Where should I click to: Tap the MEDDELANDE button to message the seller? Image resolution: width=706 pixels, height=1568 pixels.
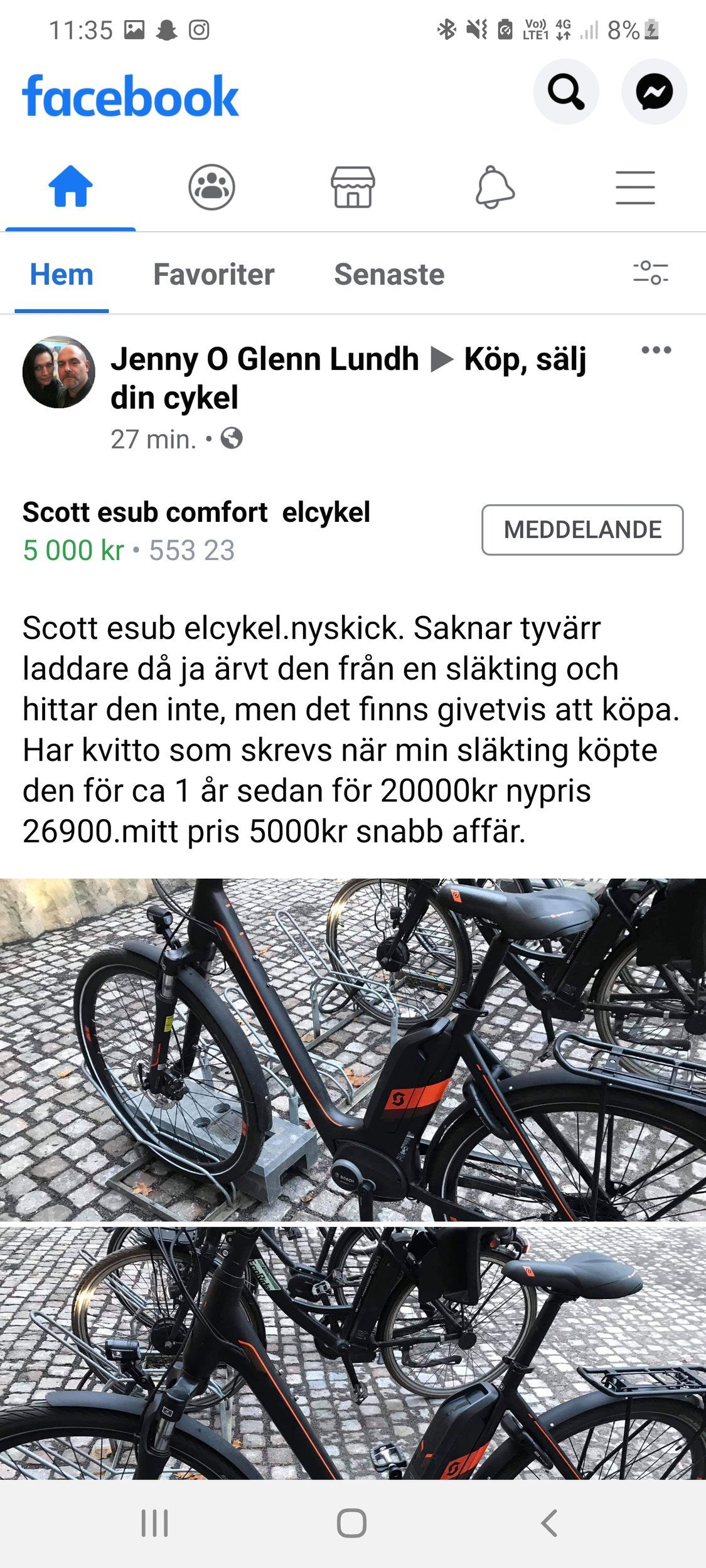(582, 530)
